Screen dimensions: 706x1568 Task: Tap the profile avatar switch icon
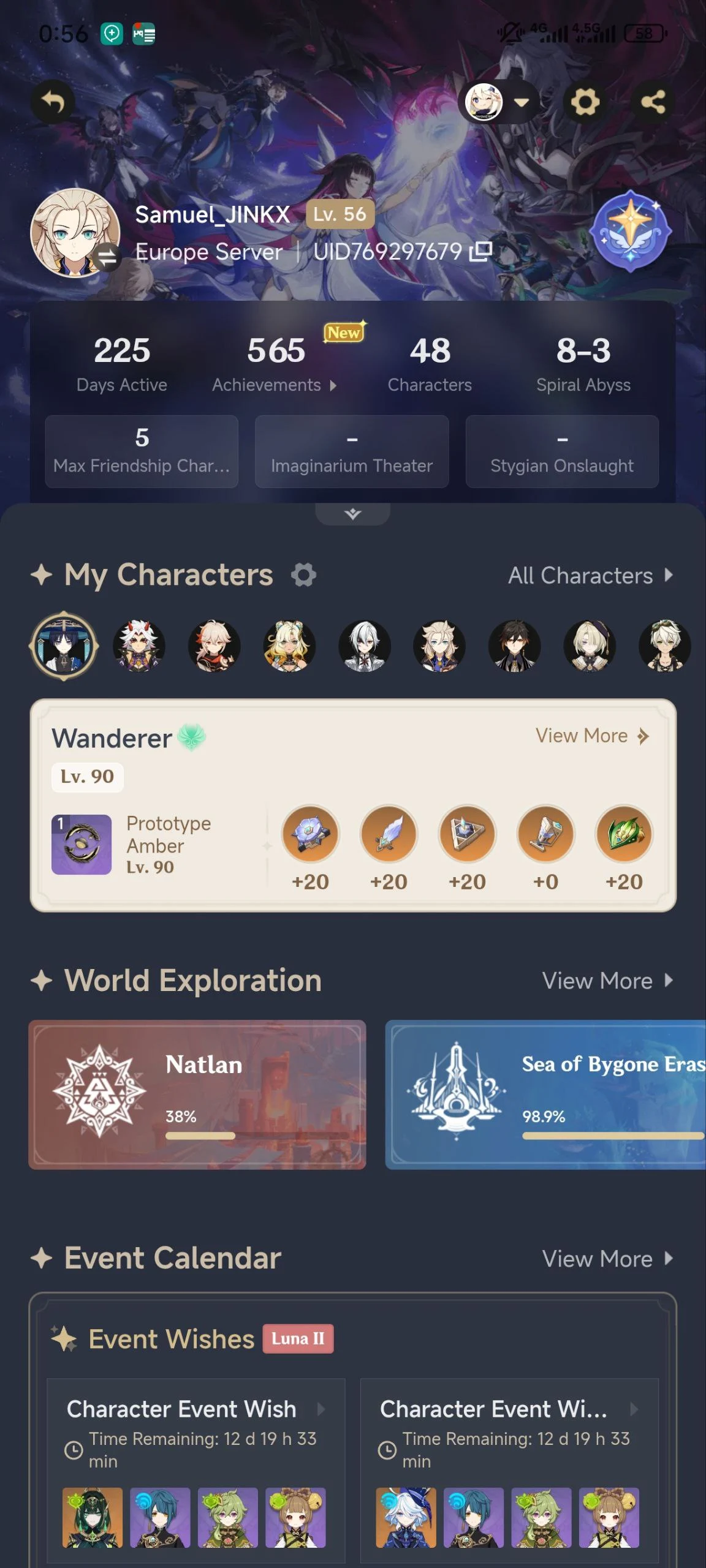[108, 257]
